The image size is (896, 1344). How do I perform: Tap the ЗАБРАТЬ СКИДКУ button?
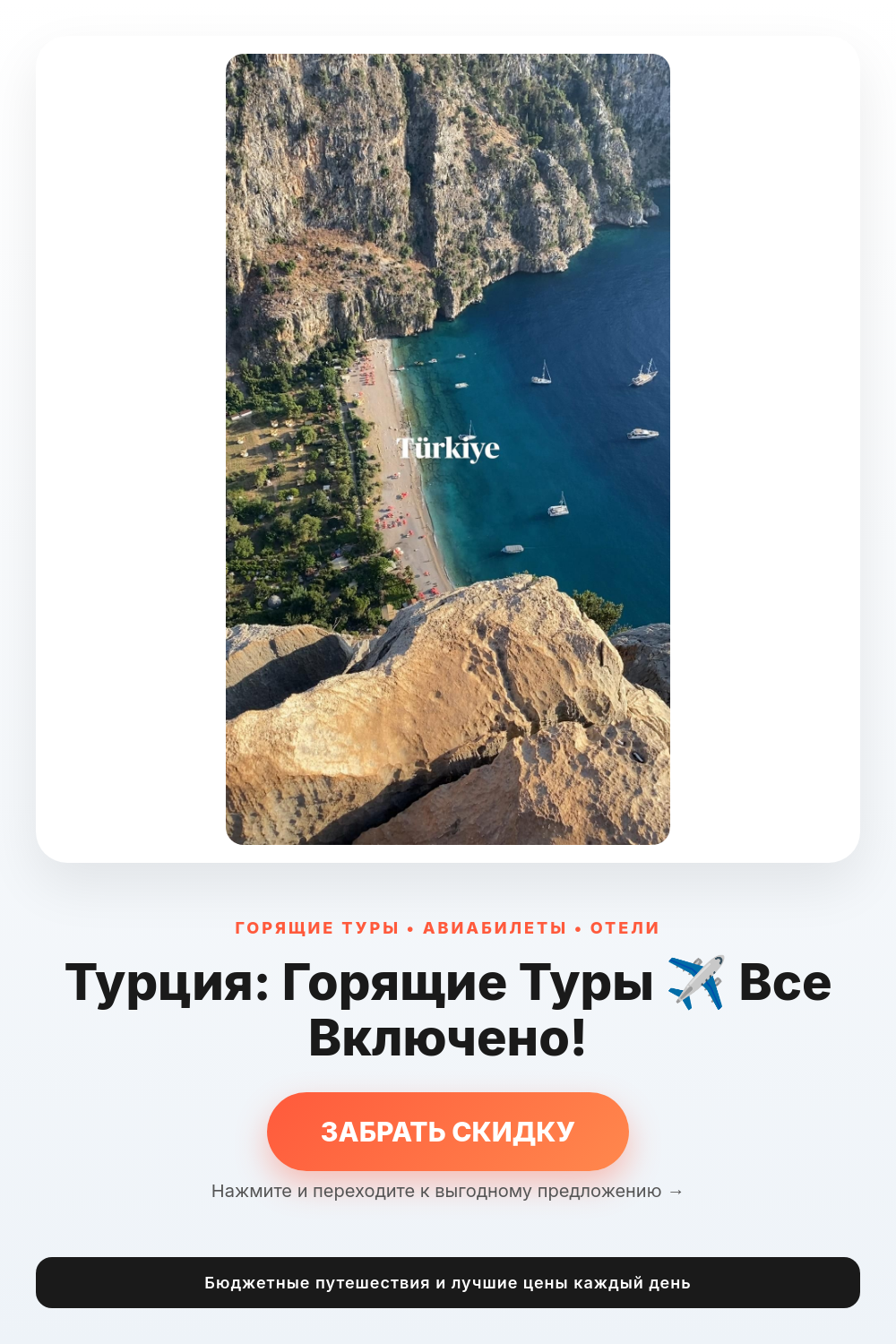pyautogui.click(x=448, y=1131)
